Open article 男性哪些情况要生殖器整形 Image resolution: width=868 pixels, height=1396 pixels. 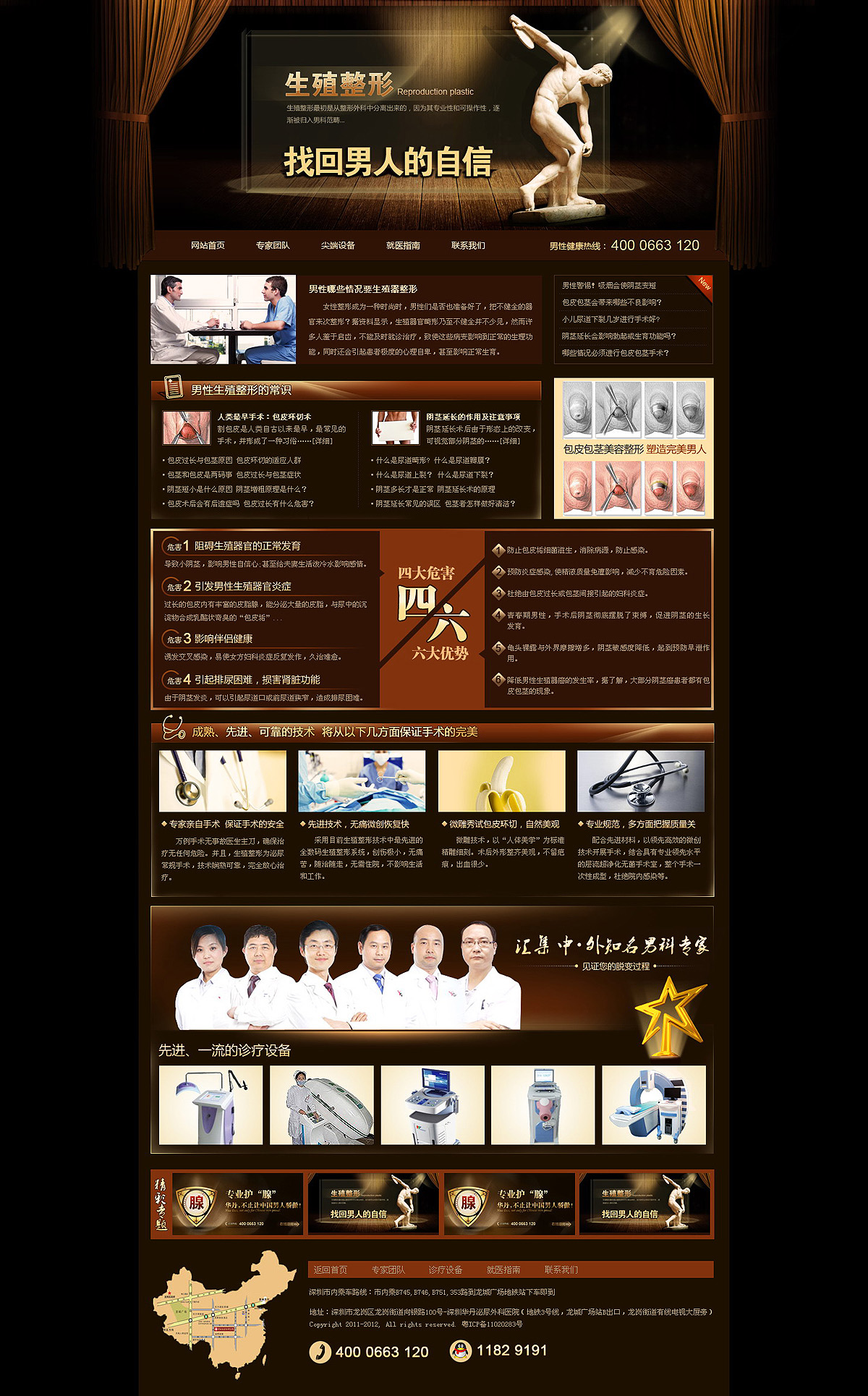point(362,289)
